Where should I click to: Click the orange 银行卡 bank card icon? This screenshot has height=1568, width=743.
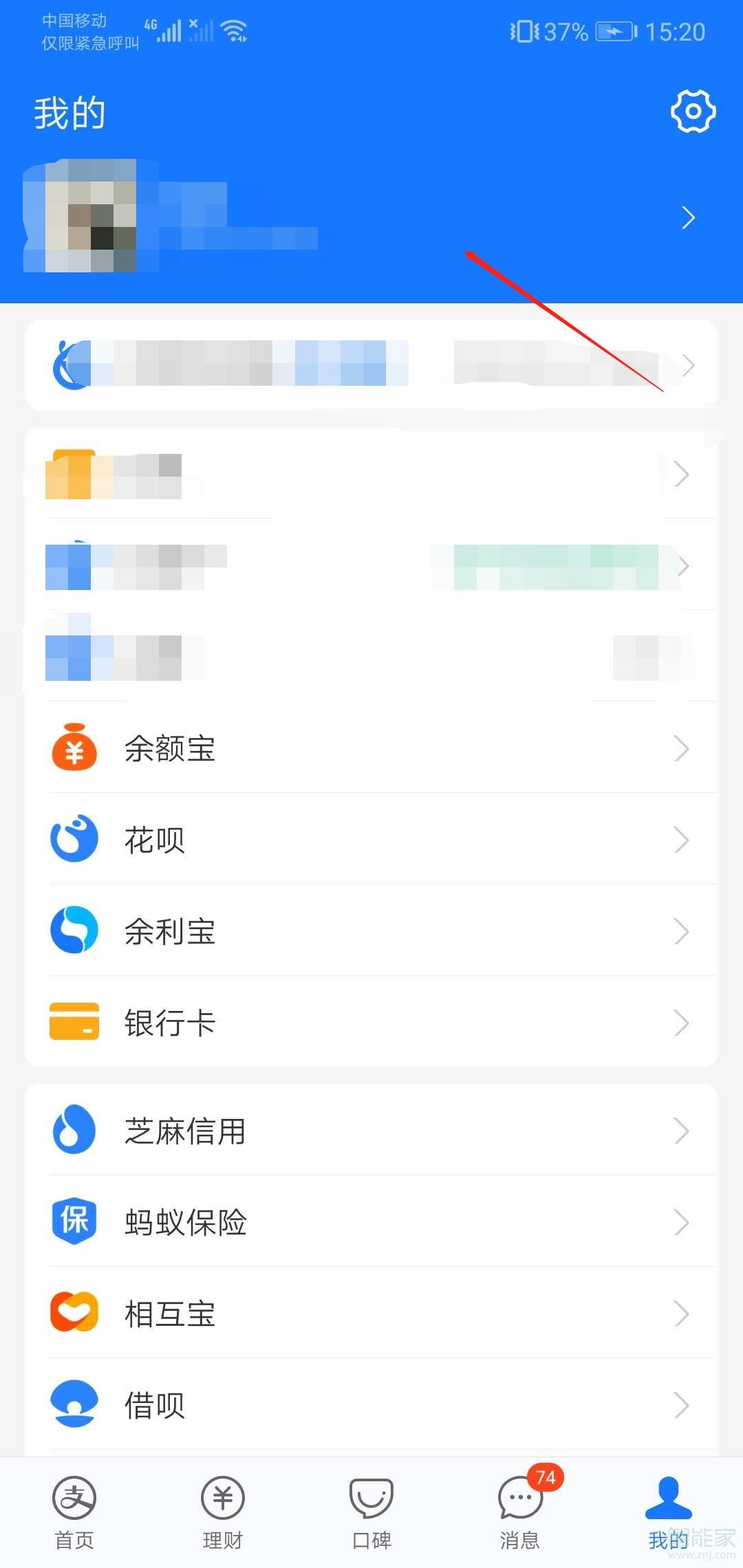coord(74,1023)
